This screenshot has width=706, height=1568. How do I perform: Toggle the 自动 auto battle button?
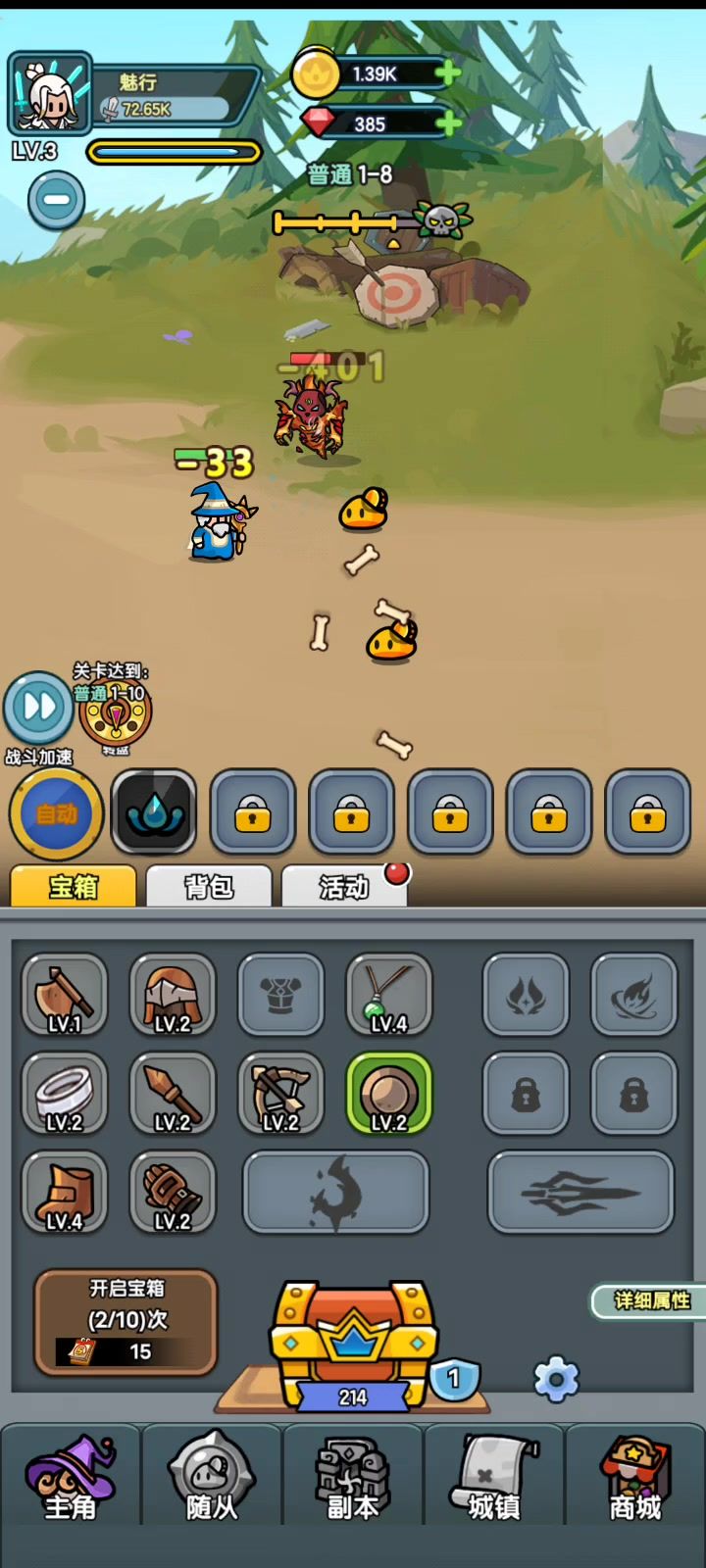point(57,813)
